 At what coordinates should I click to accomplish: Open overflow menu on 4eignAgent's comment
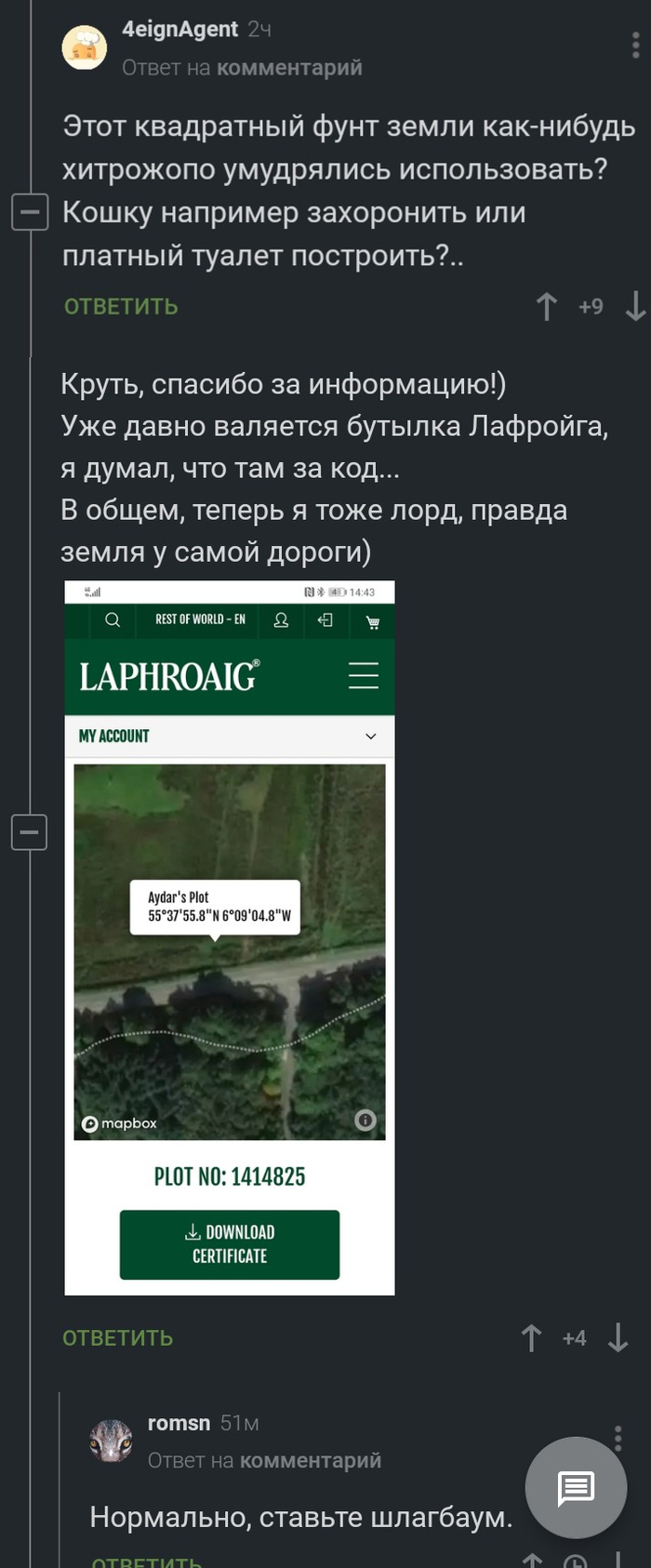[x=635, y=44]
